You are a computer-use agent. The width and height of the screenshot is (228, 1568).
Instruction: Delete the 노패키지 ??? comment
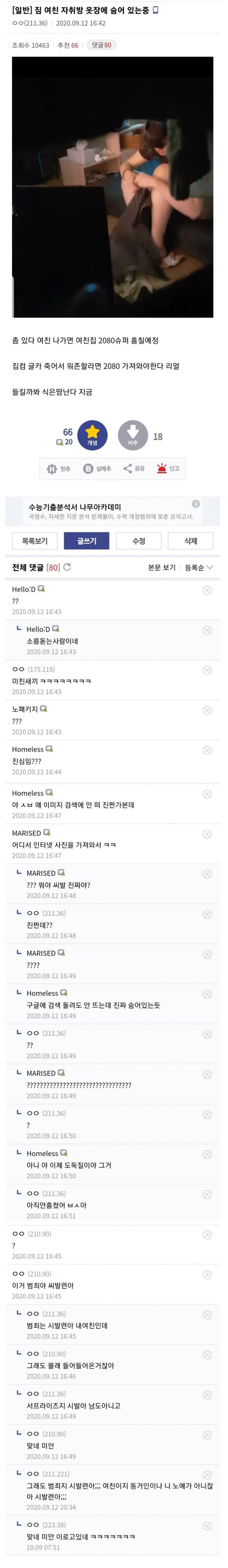click(207, 710)
